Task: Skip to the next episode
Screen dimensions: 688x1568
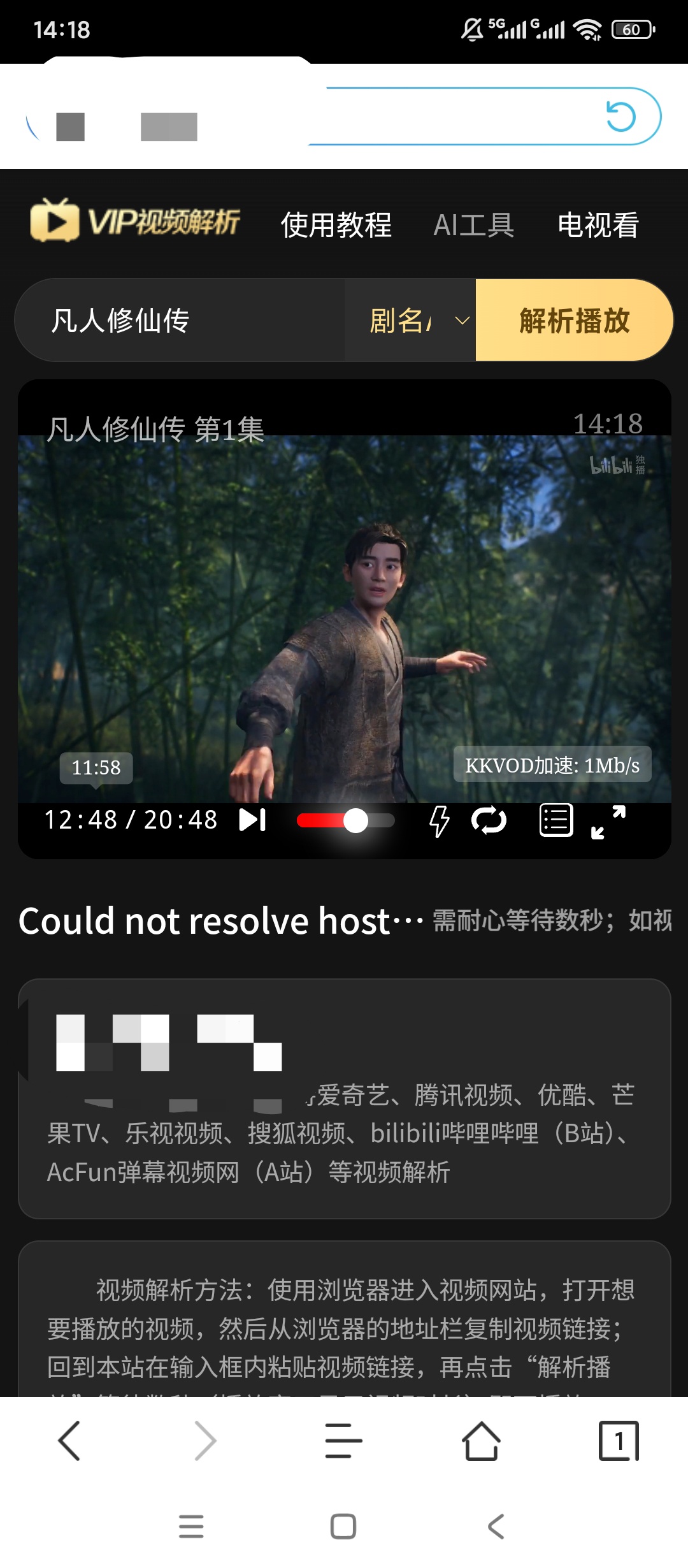Action: click(252, 820)
